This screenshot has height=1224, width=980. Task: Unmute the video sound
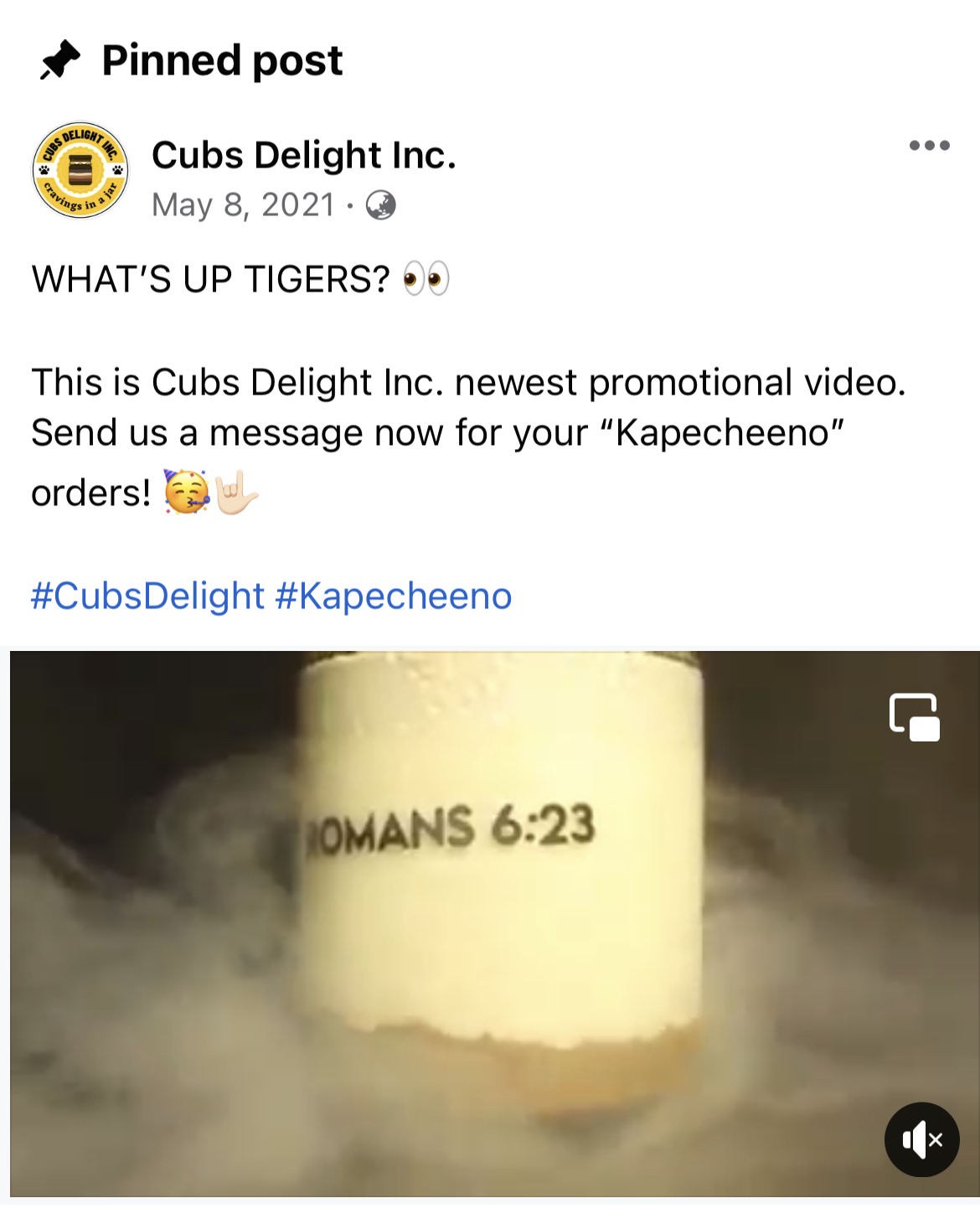[921, 1139]
